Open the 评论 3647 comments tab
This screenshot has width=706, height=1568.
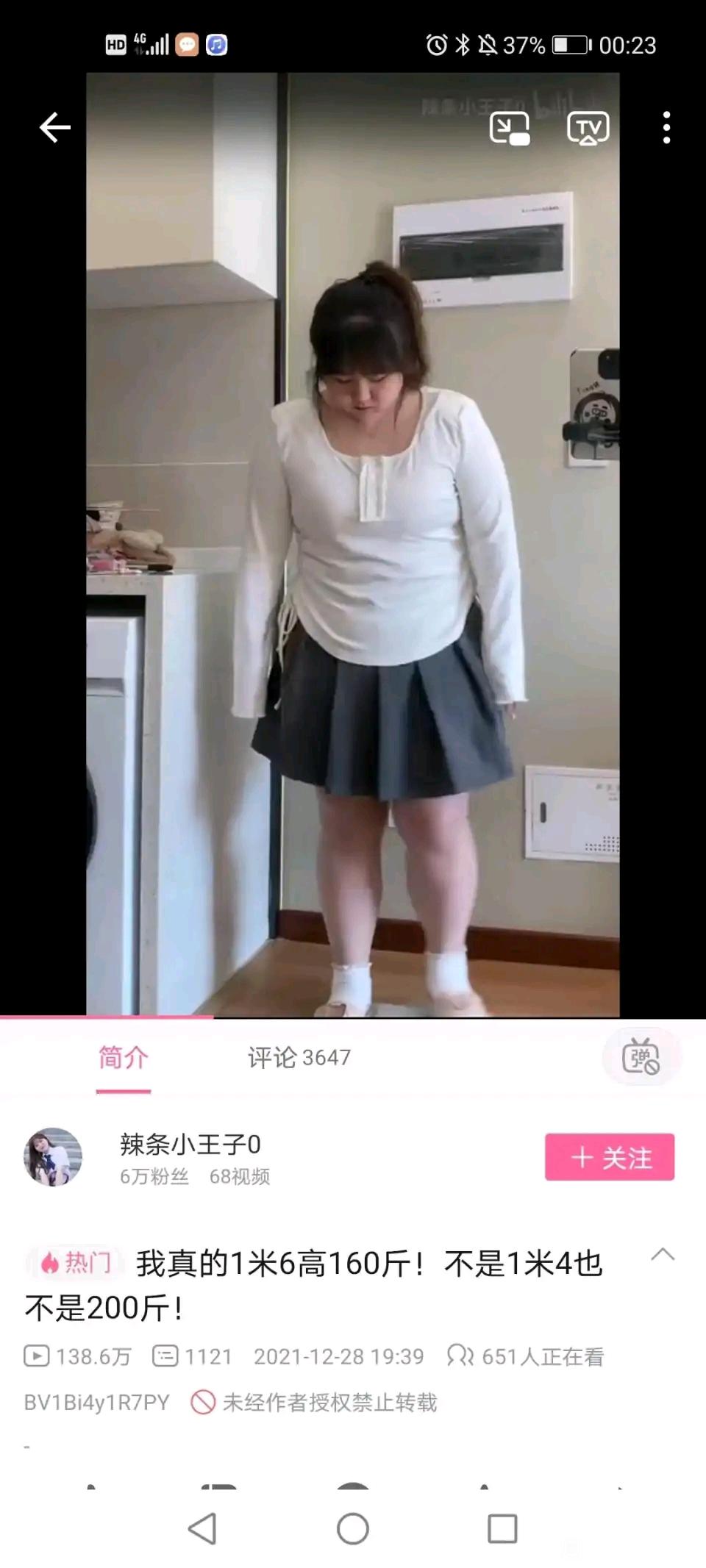[299, 1057]
